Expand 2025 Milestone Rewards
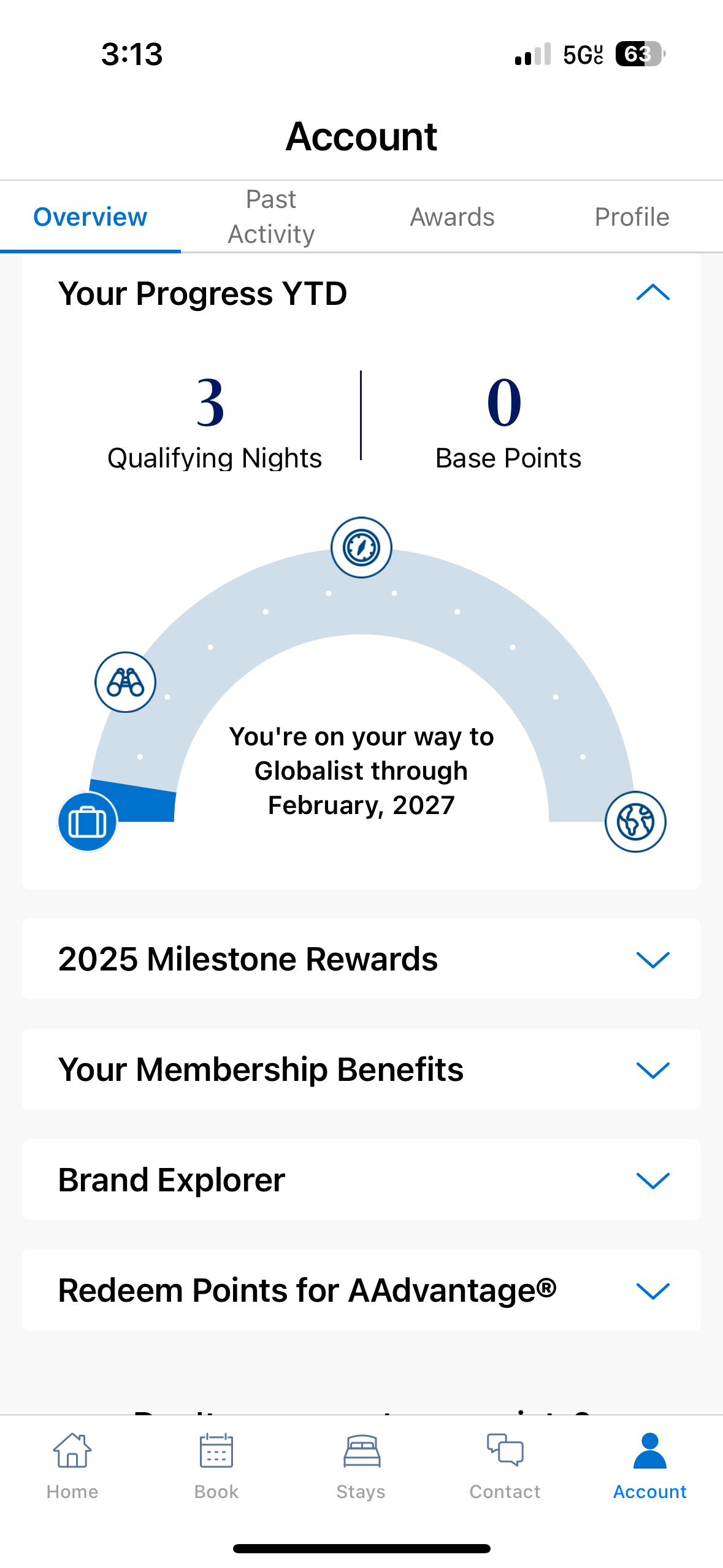 361,959
